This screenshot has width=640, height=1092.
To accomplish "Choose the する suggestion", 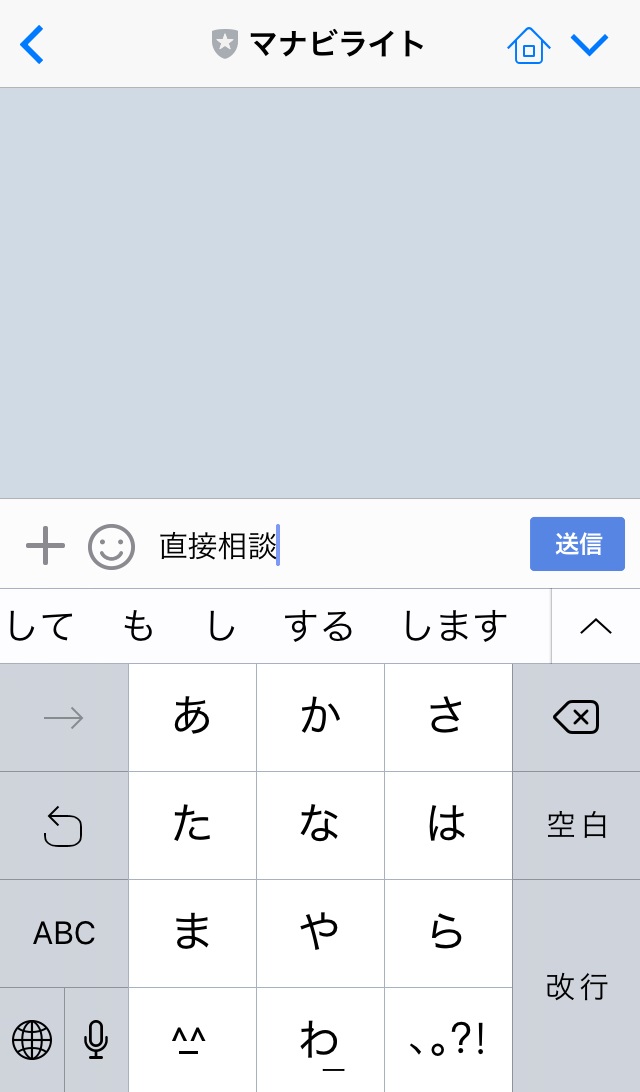I will (318, 625).
